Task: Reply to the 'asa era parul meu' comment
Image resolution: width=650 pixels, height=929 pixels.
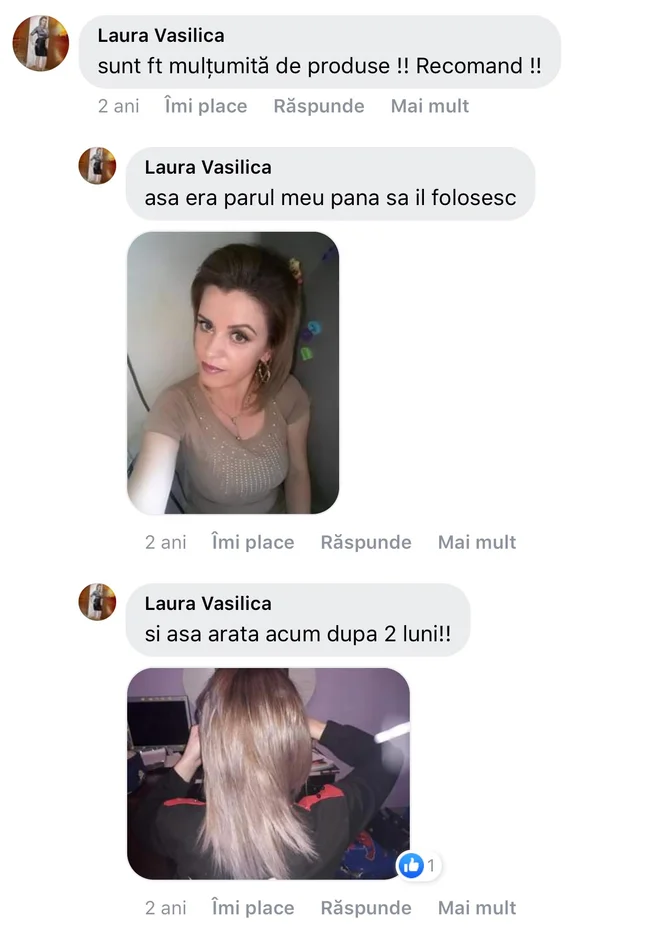Action: click(x=365, y=542)
